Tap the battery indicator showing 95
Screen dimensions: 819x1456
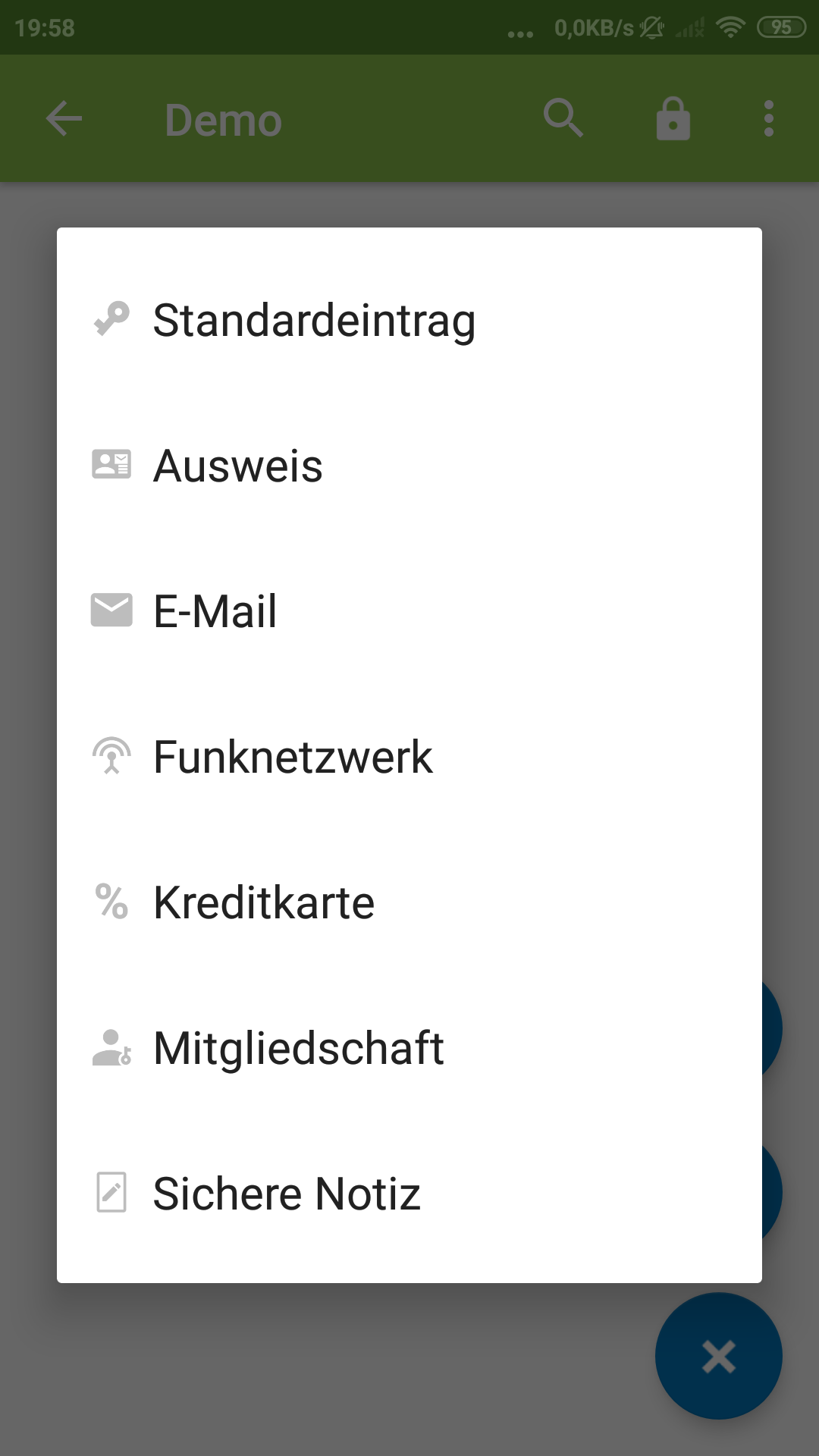coord(780,26)
